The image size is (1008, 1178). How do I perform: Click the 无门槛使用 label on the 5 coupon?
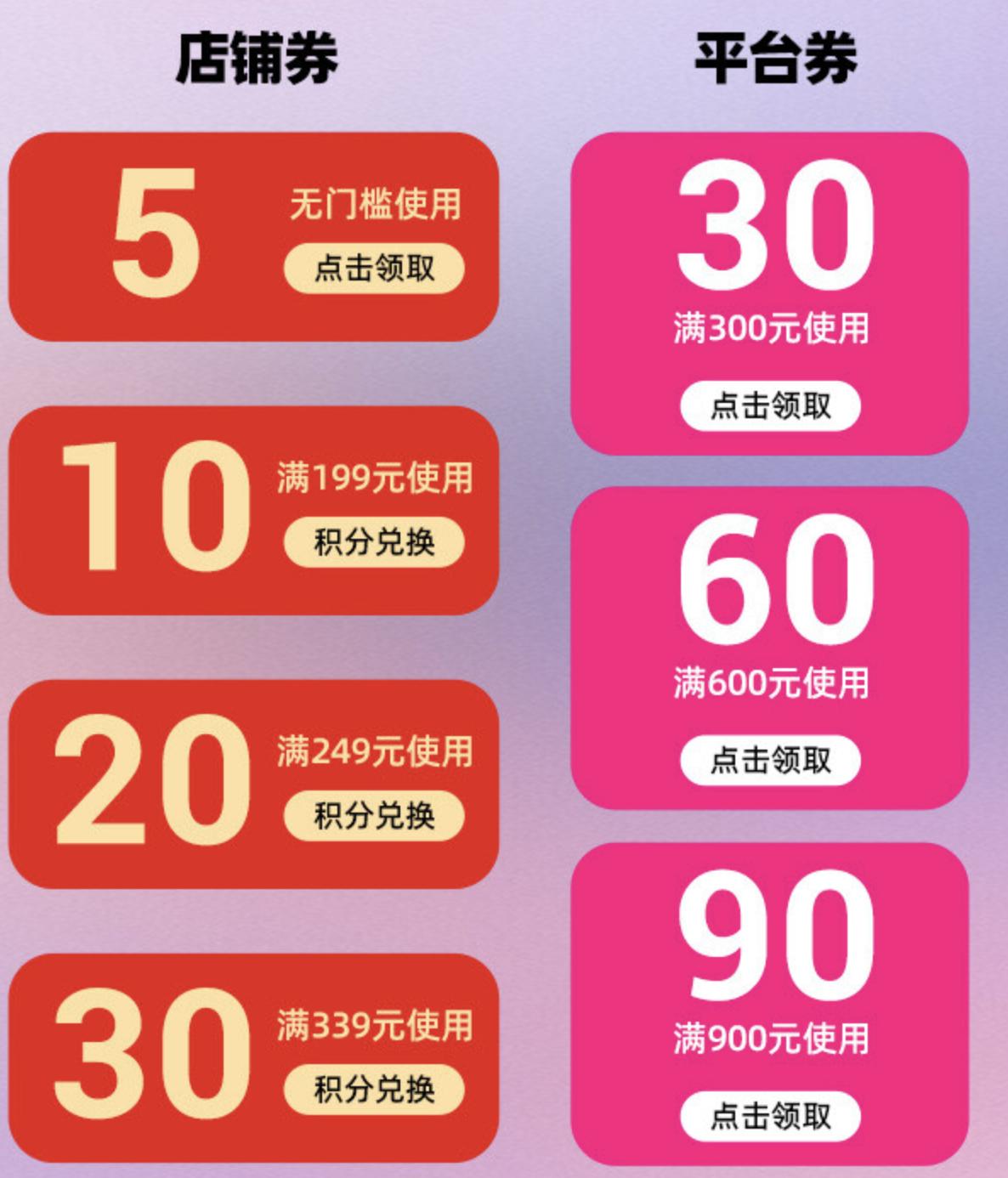[377, 207]
